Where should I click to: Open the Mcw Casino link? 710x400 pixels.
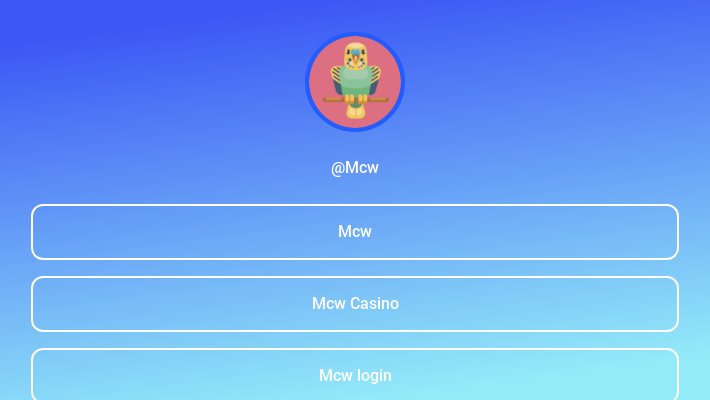click(x=355, y=304)
